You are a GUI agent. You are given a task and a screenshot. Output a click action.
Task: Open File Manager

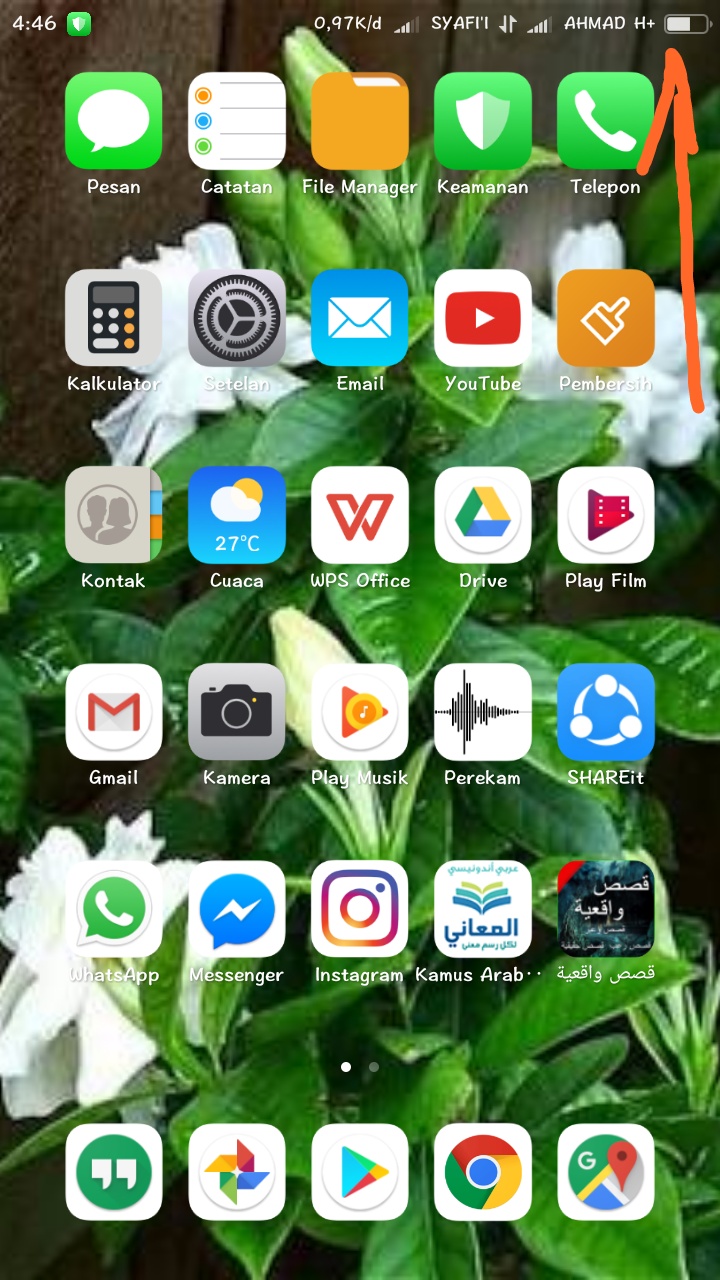360,121
